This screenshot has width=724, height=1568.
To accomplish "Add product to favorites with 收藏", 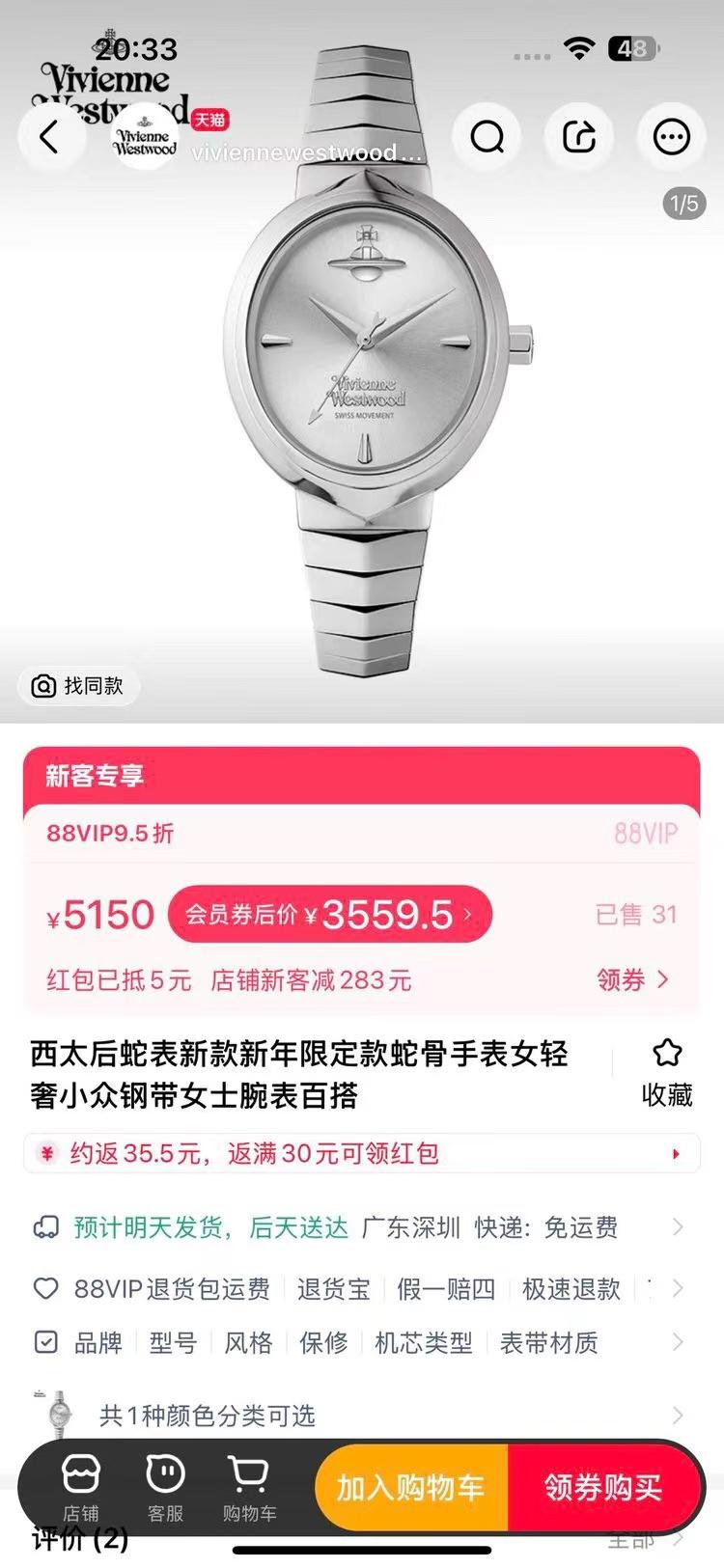I will point(667,1072).
